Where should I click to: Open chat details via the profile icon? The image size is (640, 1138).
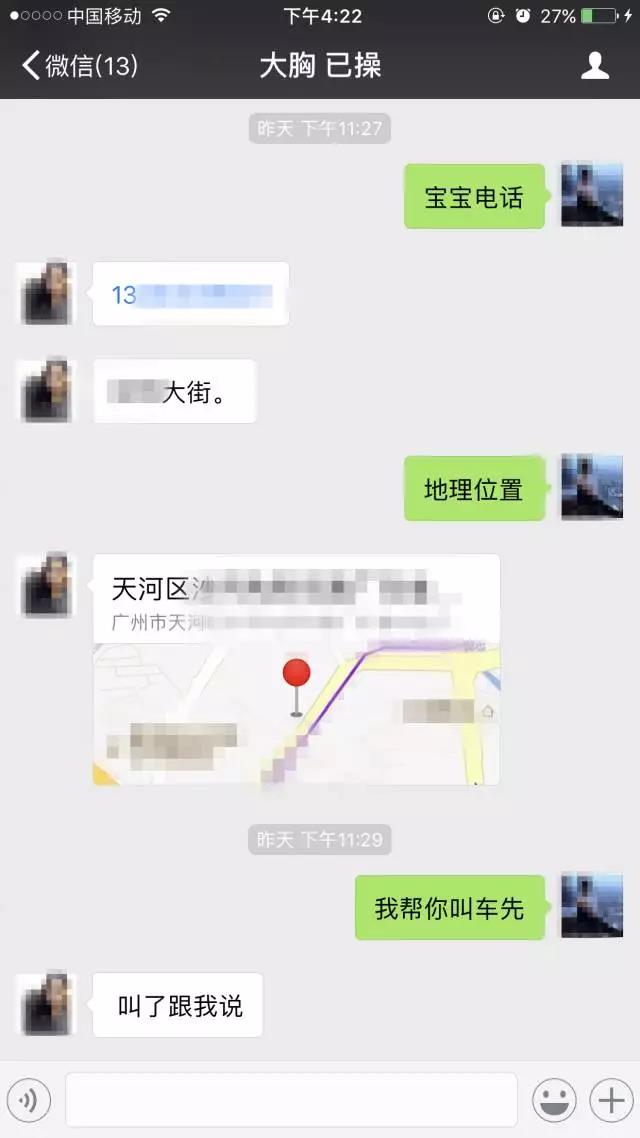click(595, 67)
